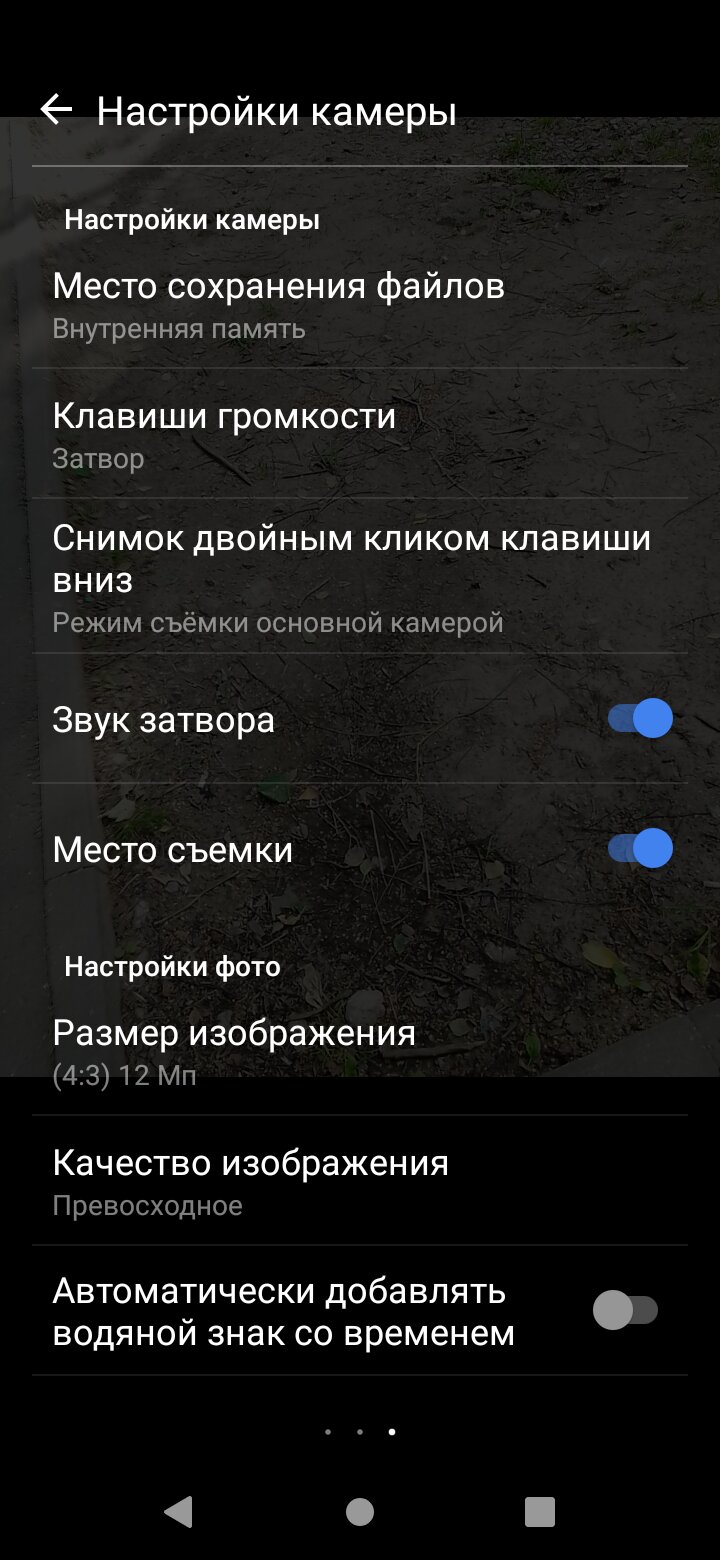The image size is (720, 1560).
Task: Enable automatic time watermark switch
Action: pos(626,1310)
